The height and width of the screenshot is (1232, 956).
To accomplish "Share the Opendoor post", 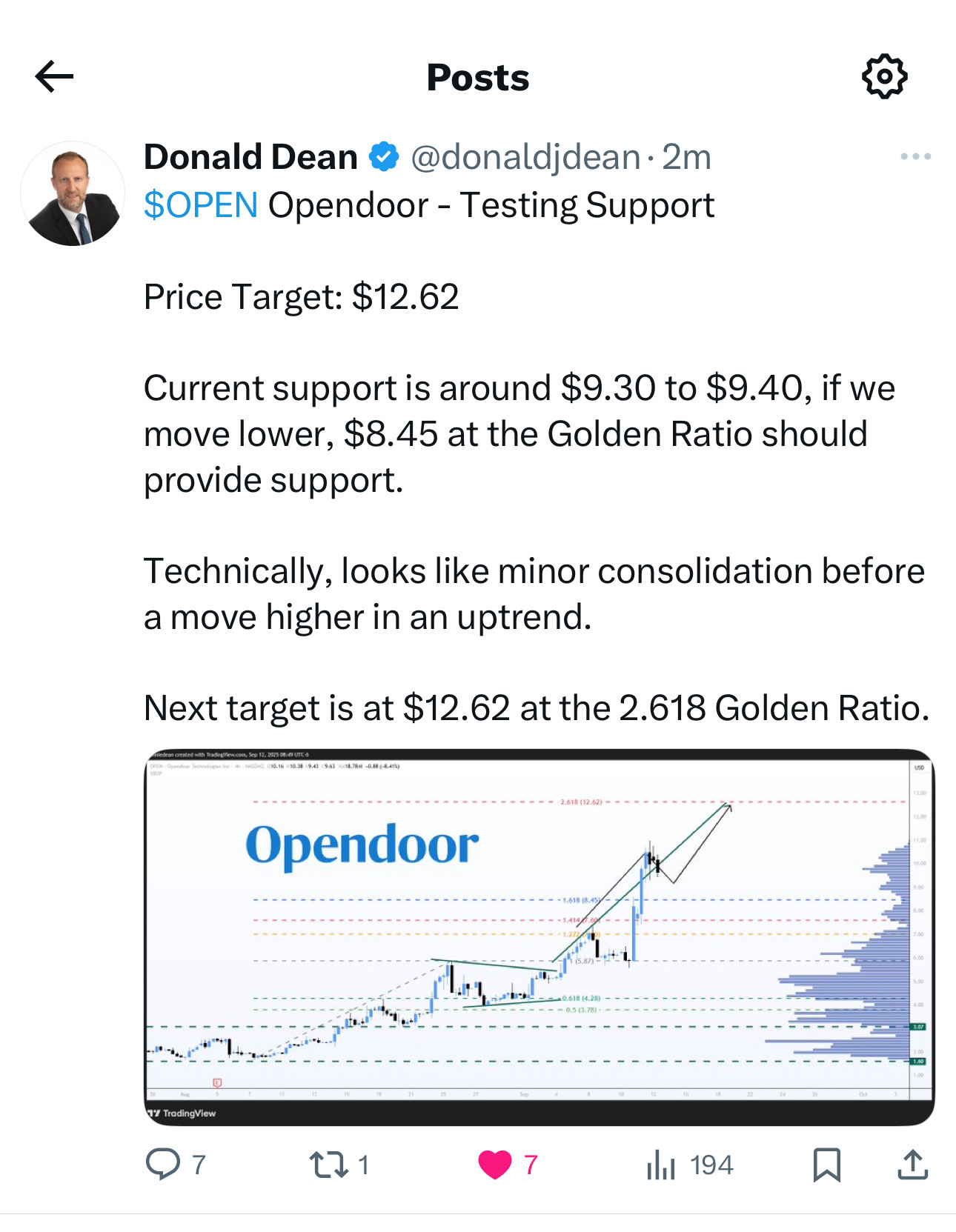I will (x=912, y=1164).
